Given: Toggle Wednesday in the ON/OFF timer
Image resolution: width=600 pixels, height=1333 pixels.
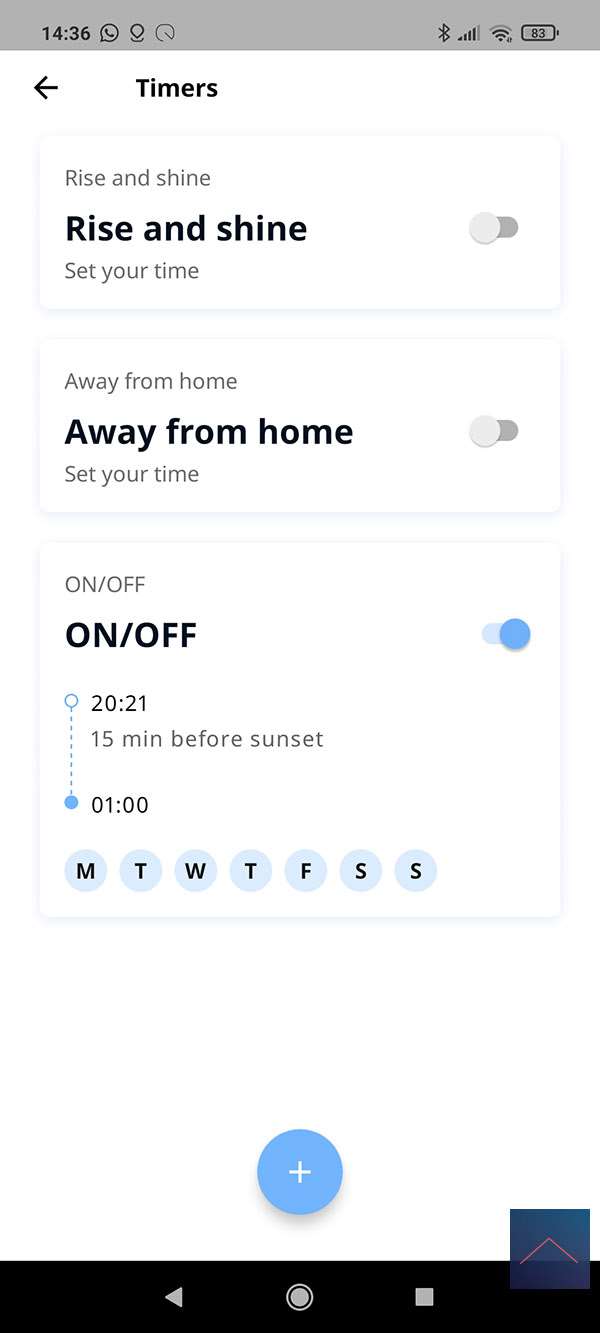Looking at the screenshot, I should pyautogui.click(x=196, y=871).
